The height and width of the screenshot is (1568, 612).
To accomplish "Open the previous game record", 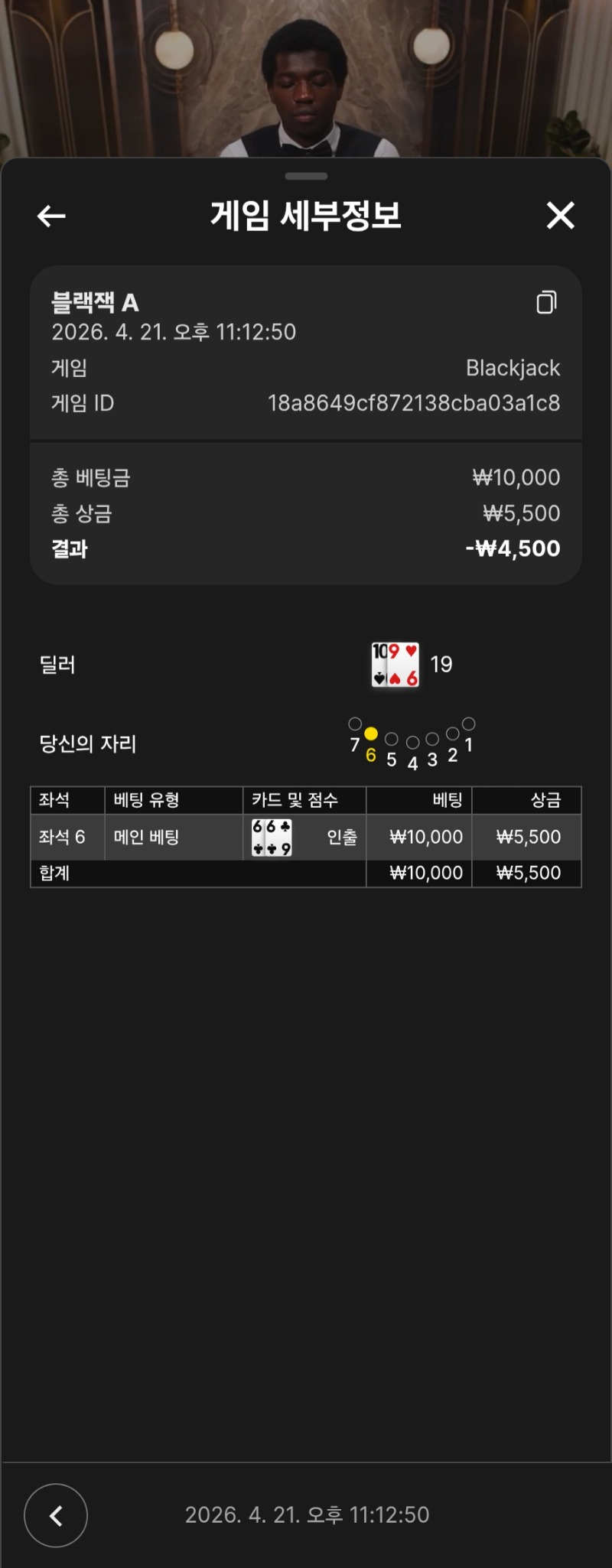I will pos(56,1515).
